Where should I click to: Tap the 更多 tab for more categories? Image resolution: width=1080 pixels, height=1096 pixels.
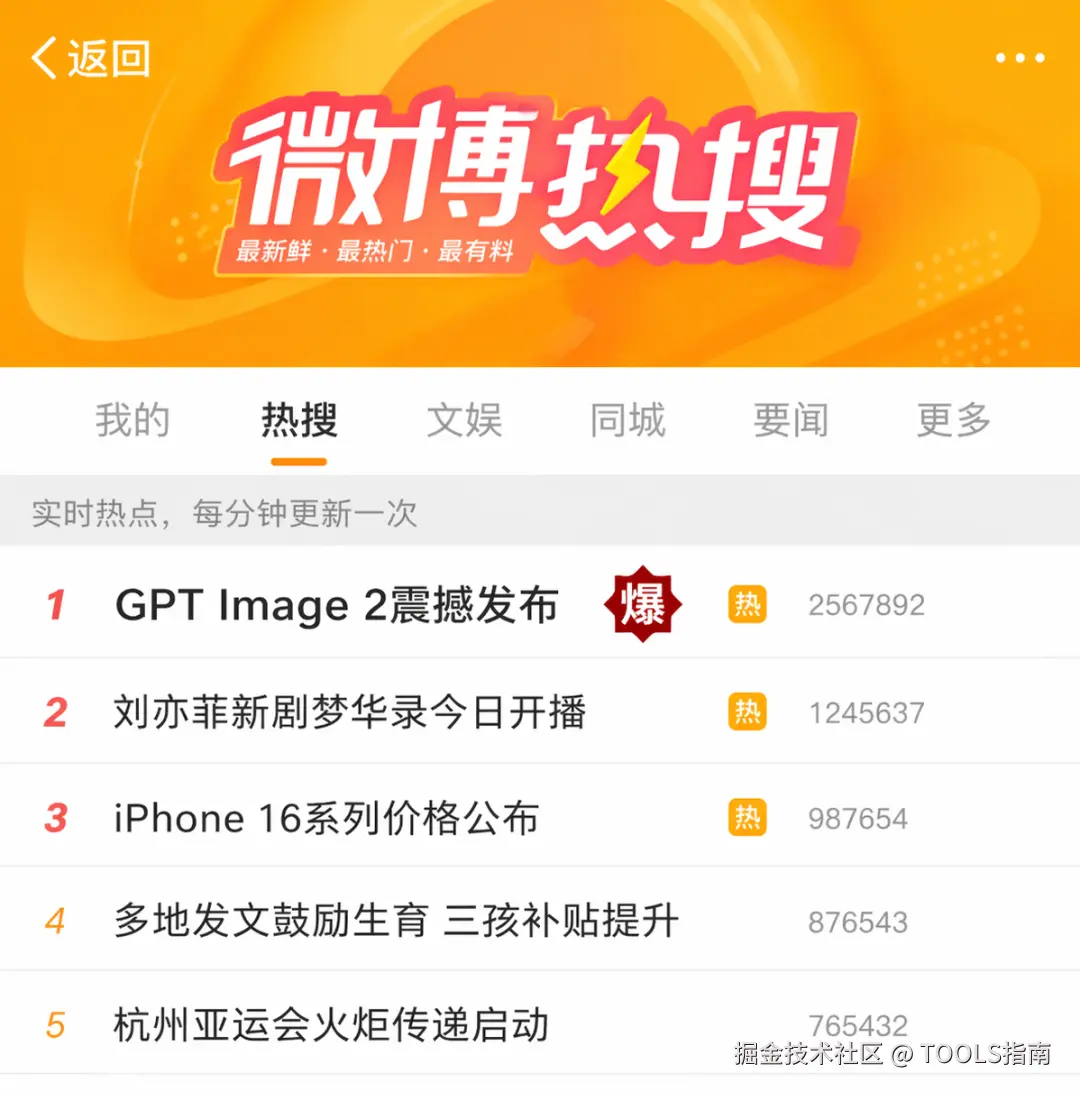click(x=953, y=421)
